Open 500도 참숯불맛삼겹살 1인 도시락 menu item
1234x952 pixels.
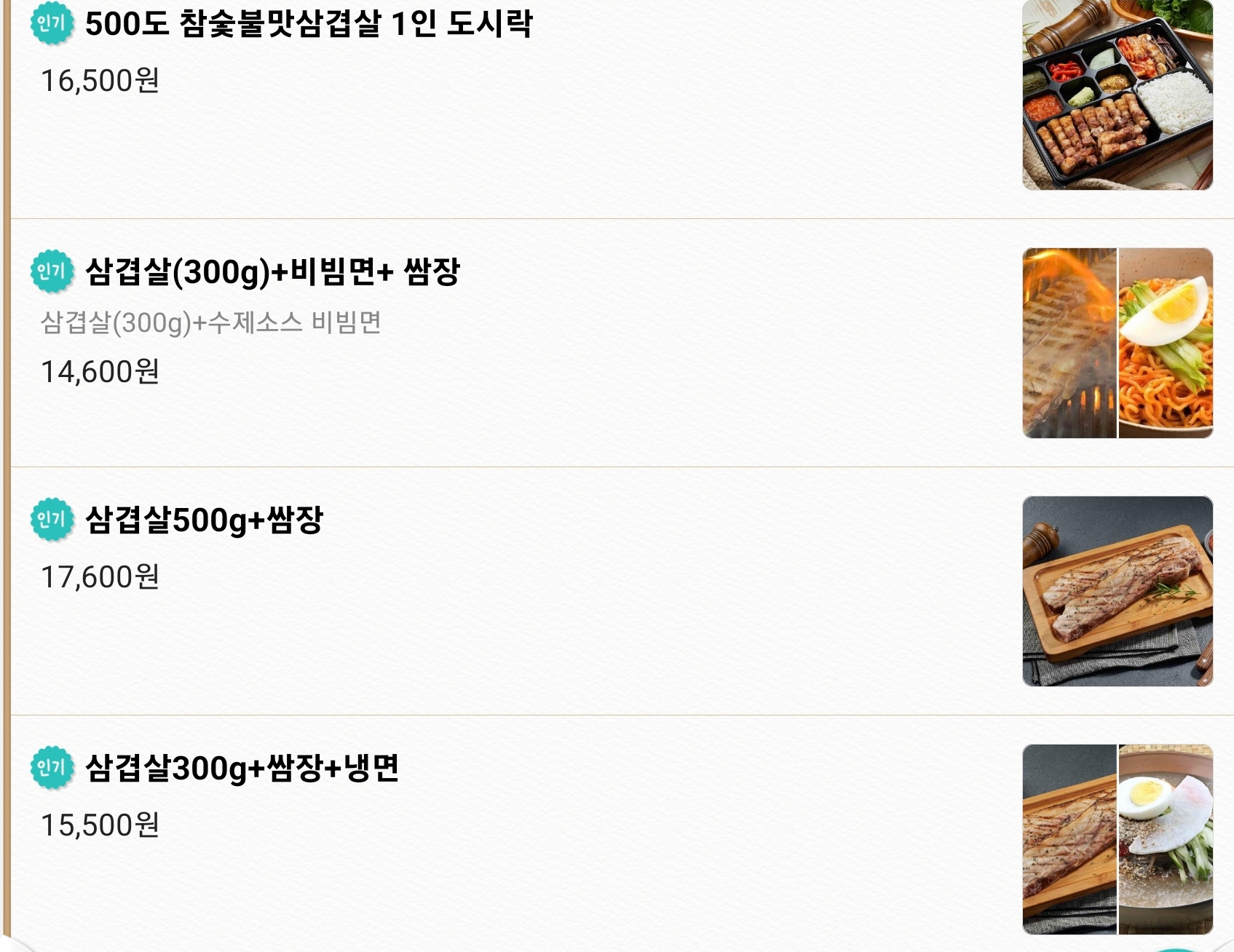(309, 25)
